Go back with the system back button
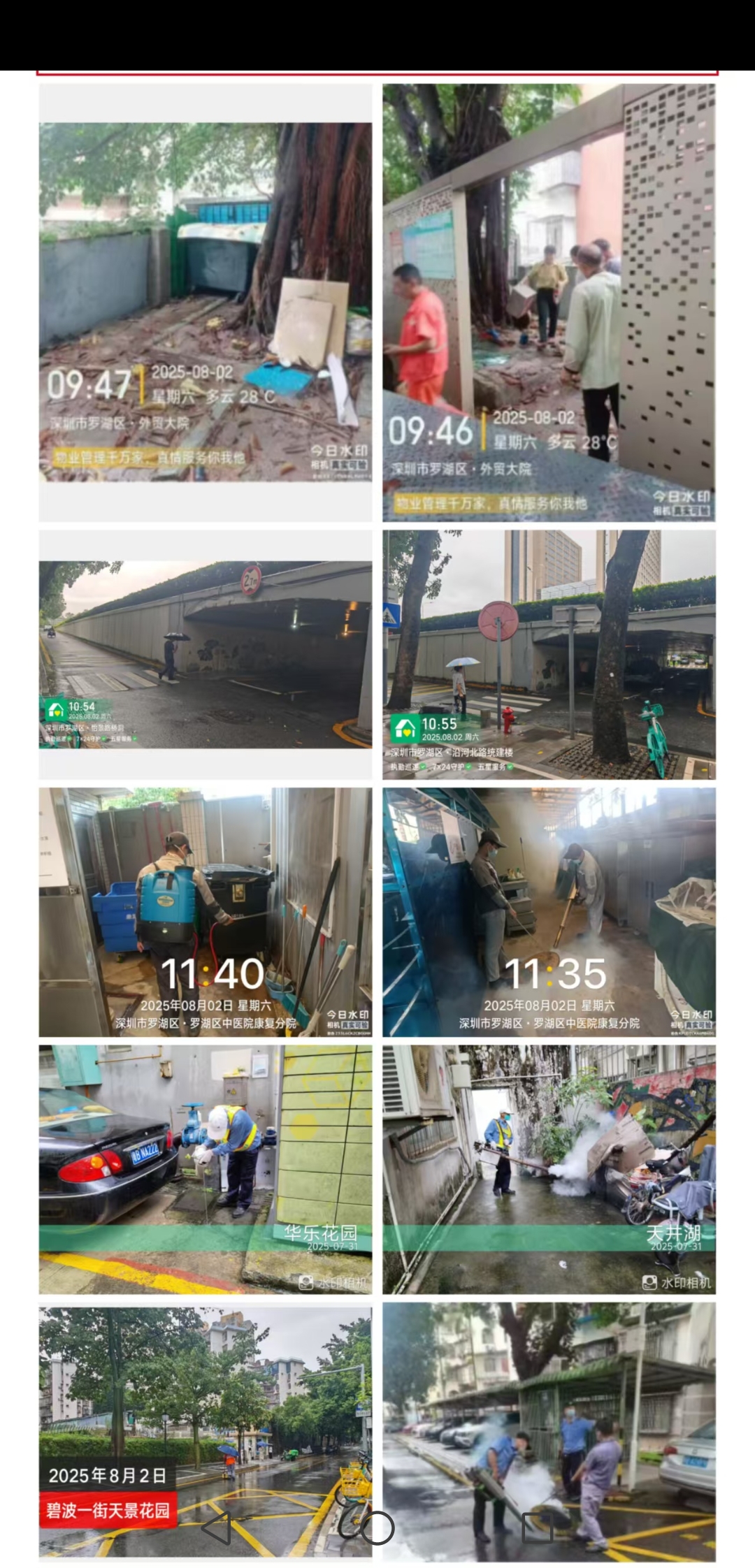755x1568 pixels. [x=216, y=1527]
